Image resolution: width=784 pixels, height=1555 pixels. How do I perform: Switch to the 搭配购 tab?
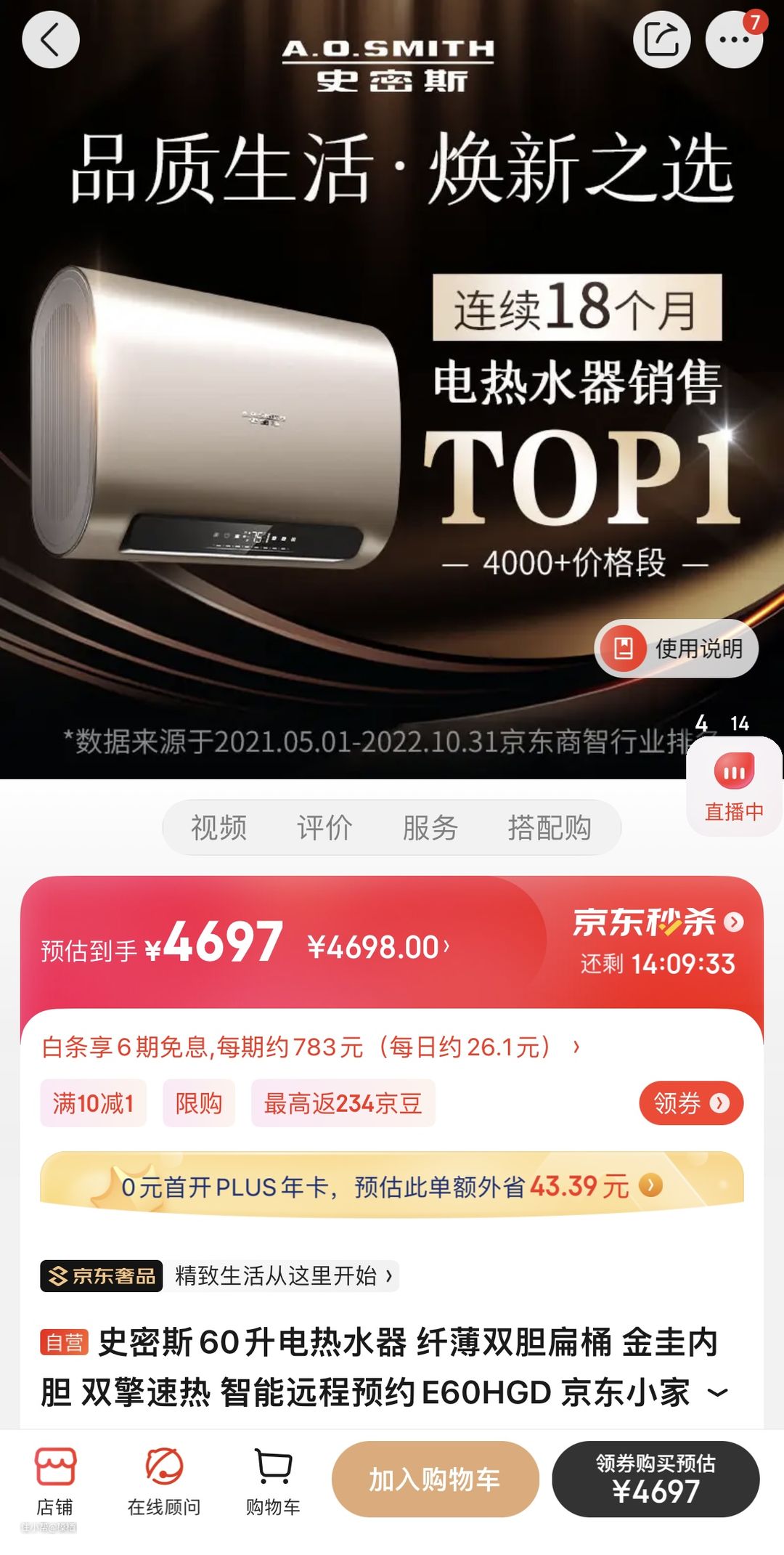(550, 827)
